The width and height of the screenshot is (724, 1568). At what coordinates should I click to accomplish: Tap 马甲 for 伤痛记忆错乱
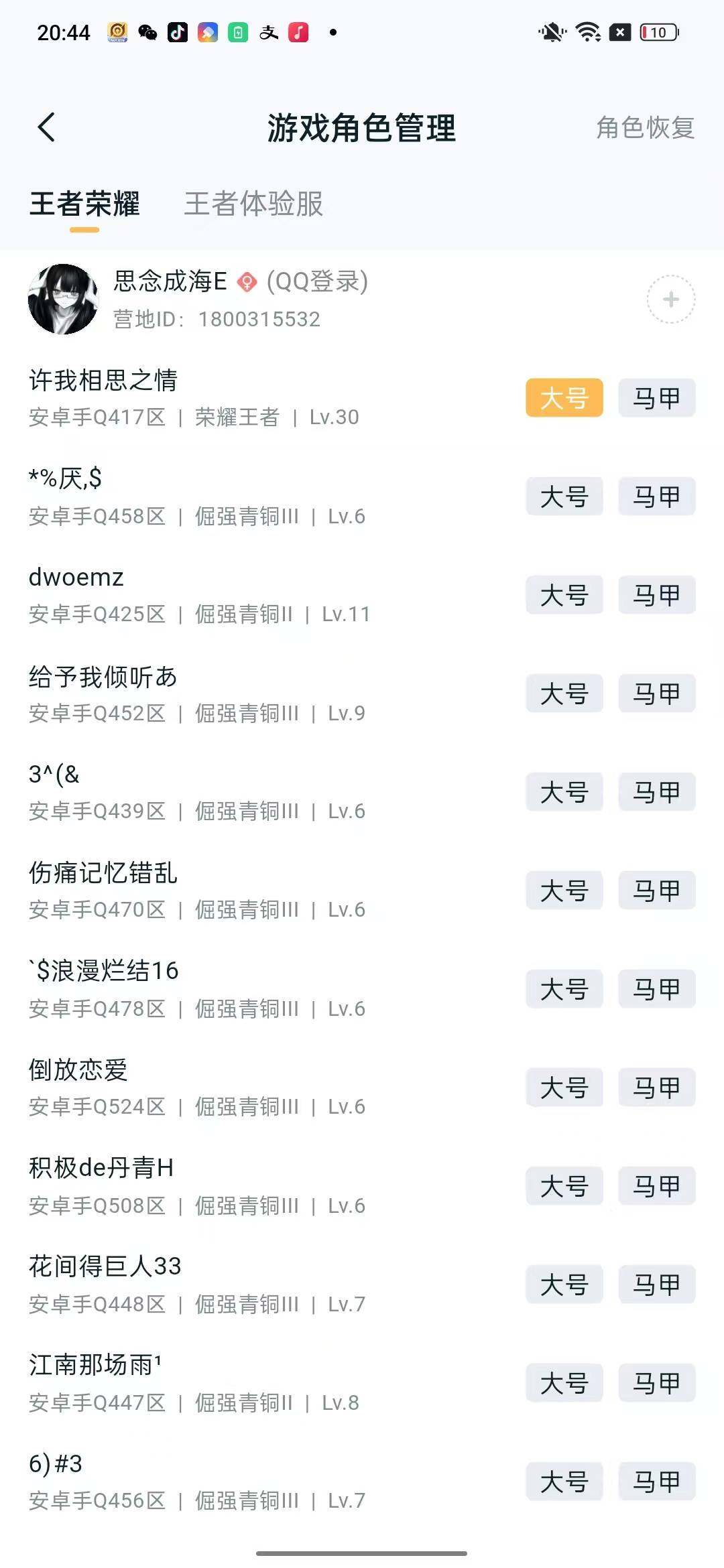point(656,891)
